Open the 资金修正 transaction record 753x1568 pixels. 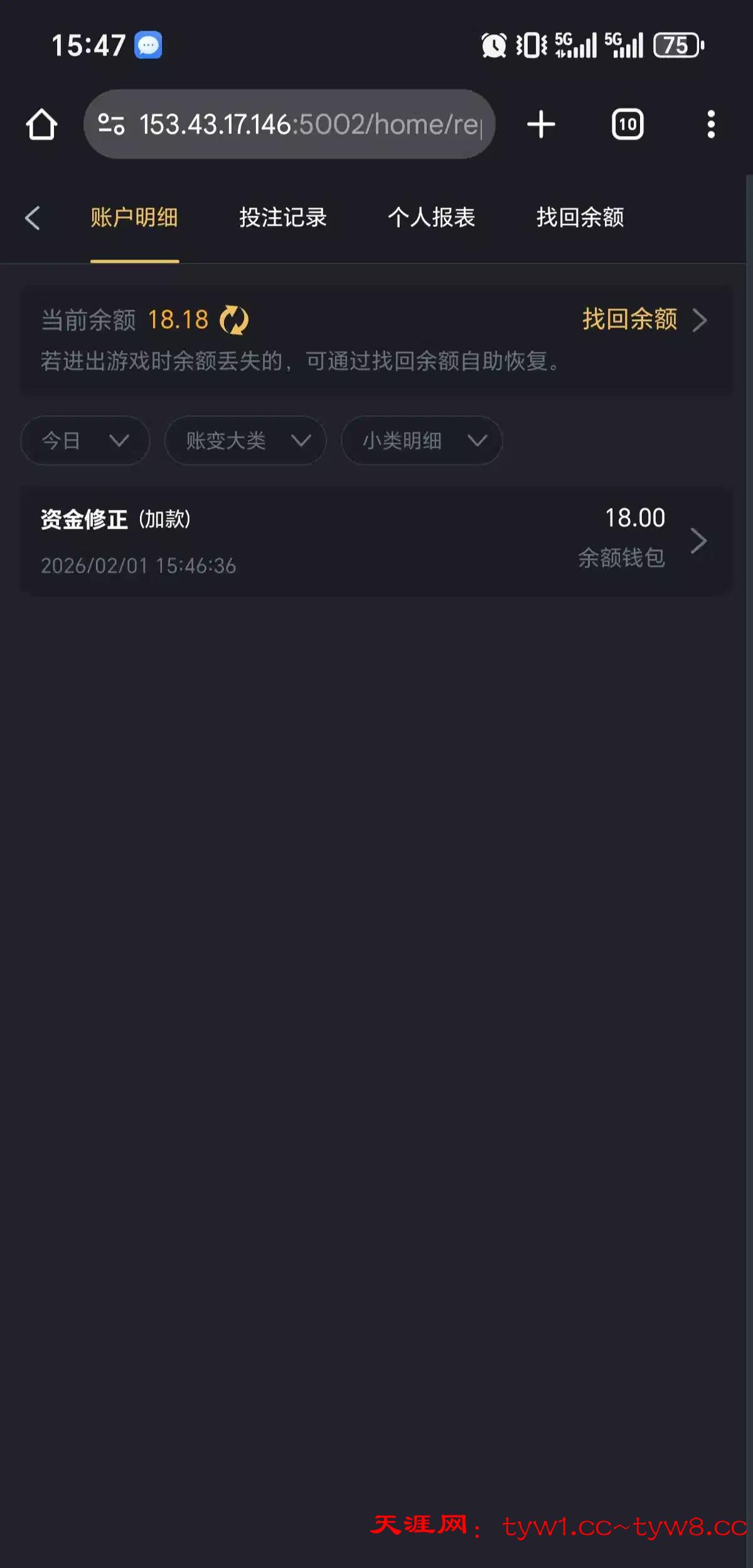tap(376, 541)
